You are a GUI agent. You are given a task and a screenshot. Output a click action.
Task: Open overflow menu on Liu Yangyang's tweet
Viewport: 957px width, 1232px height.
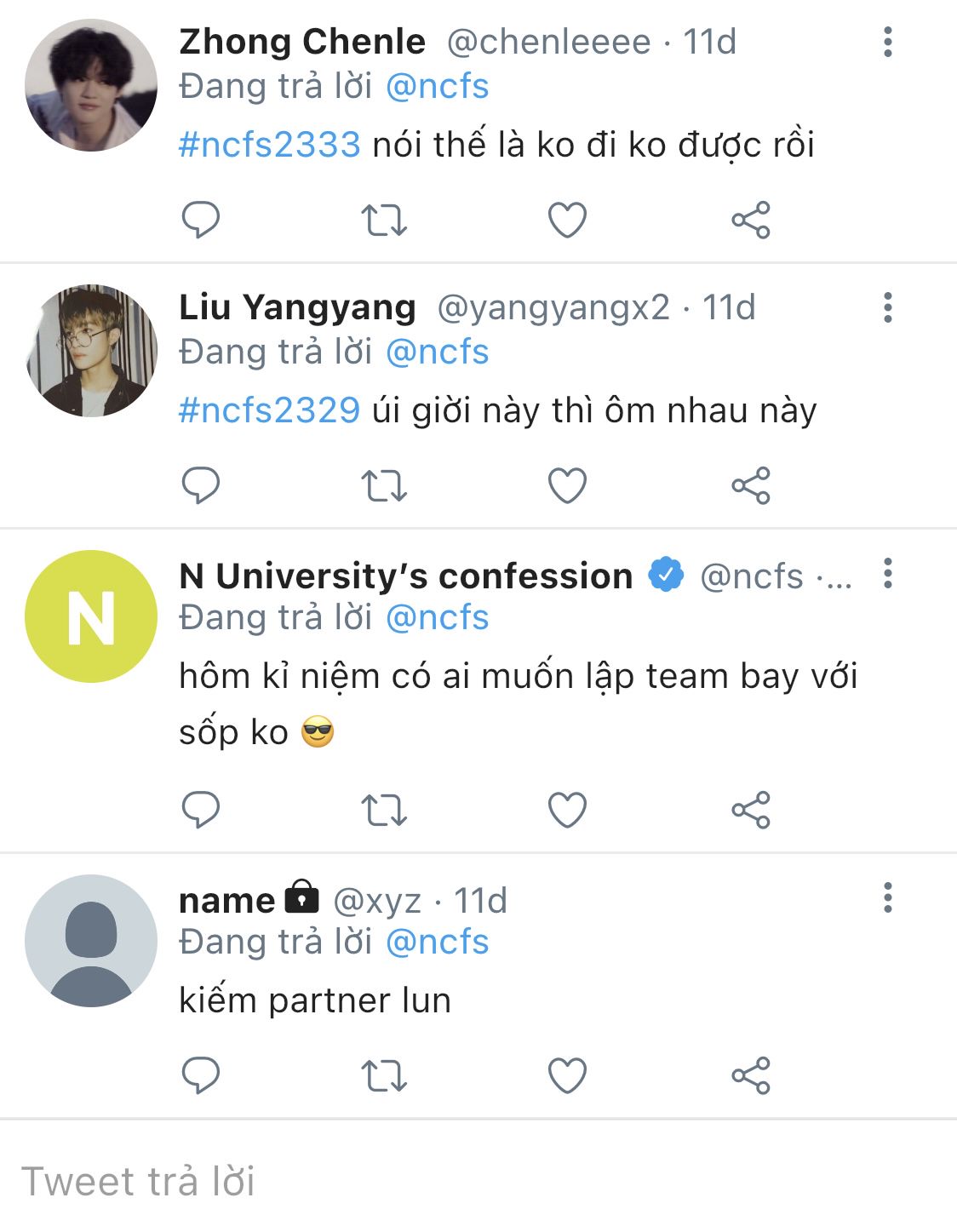(x=888, y=307)
